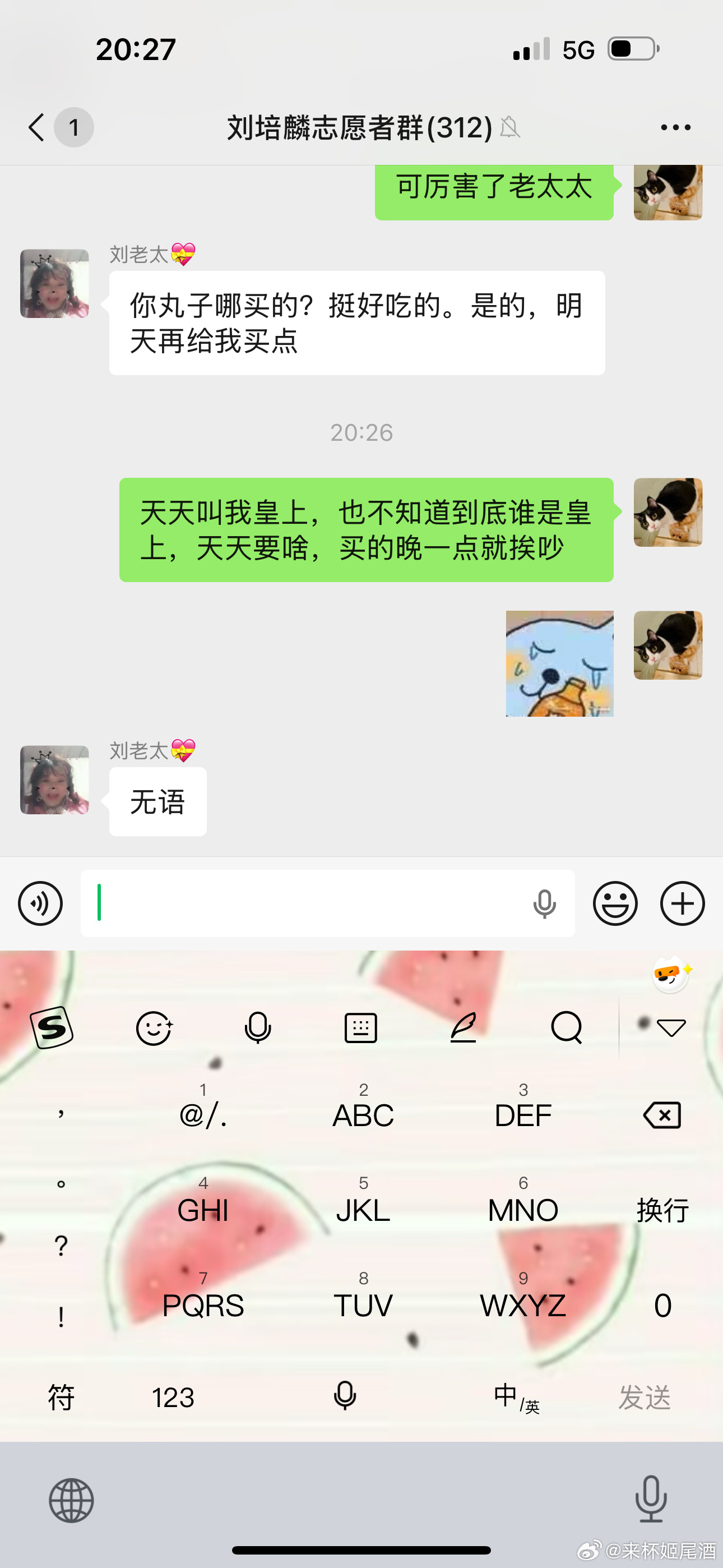Screen dimensions: 723x1568
Task: View 刘老太's profile from her 无语 message
Action: pyautogui.click(x=55, y=780)
